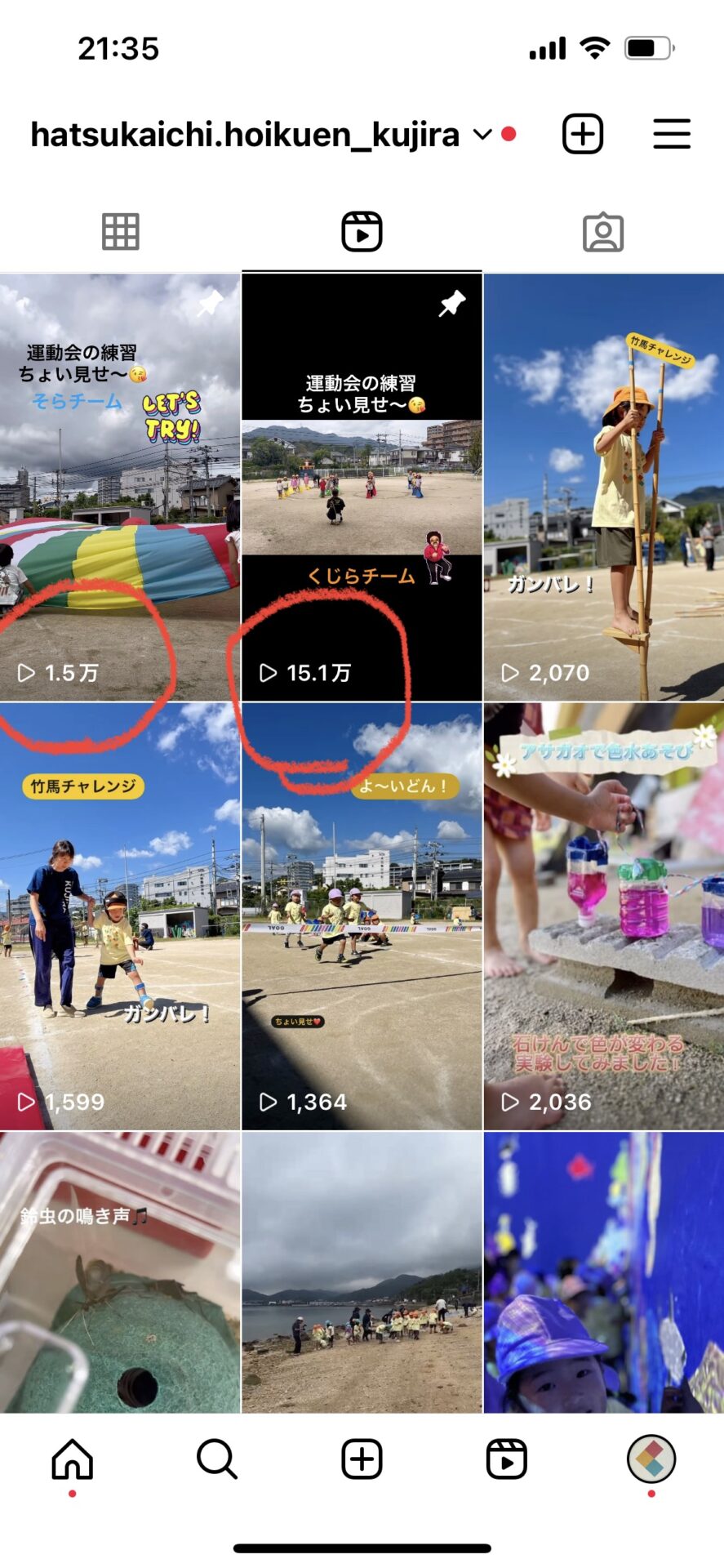This screenshot has width=724, height=1568.
Task: Open the アサガオで色水あそび reel with 2,036 views
Action: tap(604, 916)
